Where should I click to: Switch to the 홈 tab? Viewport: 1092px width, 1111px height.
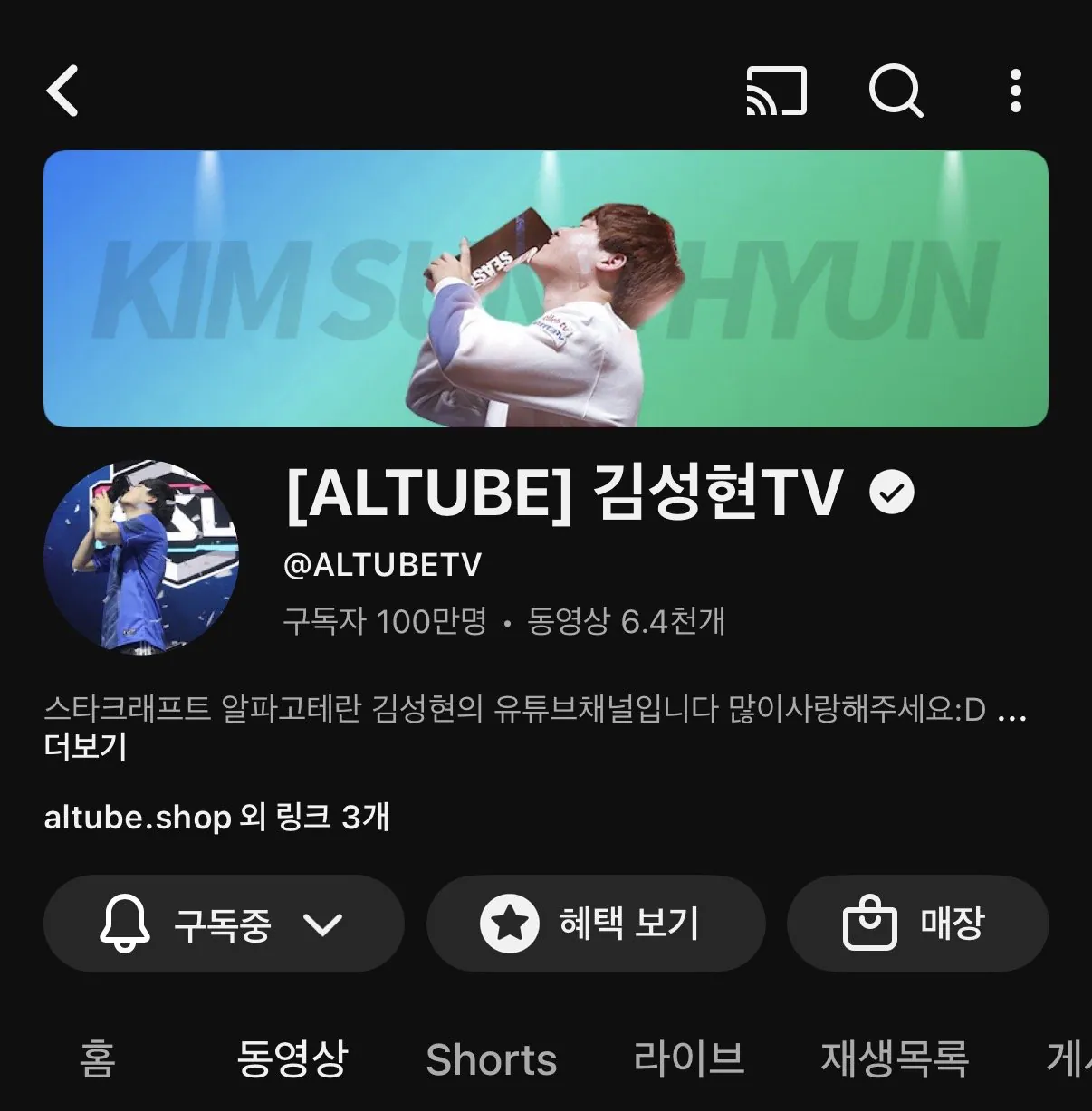click(x=98, y=1058)
